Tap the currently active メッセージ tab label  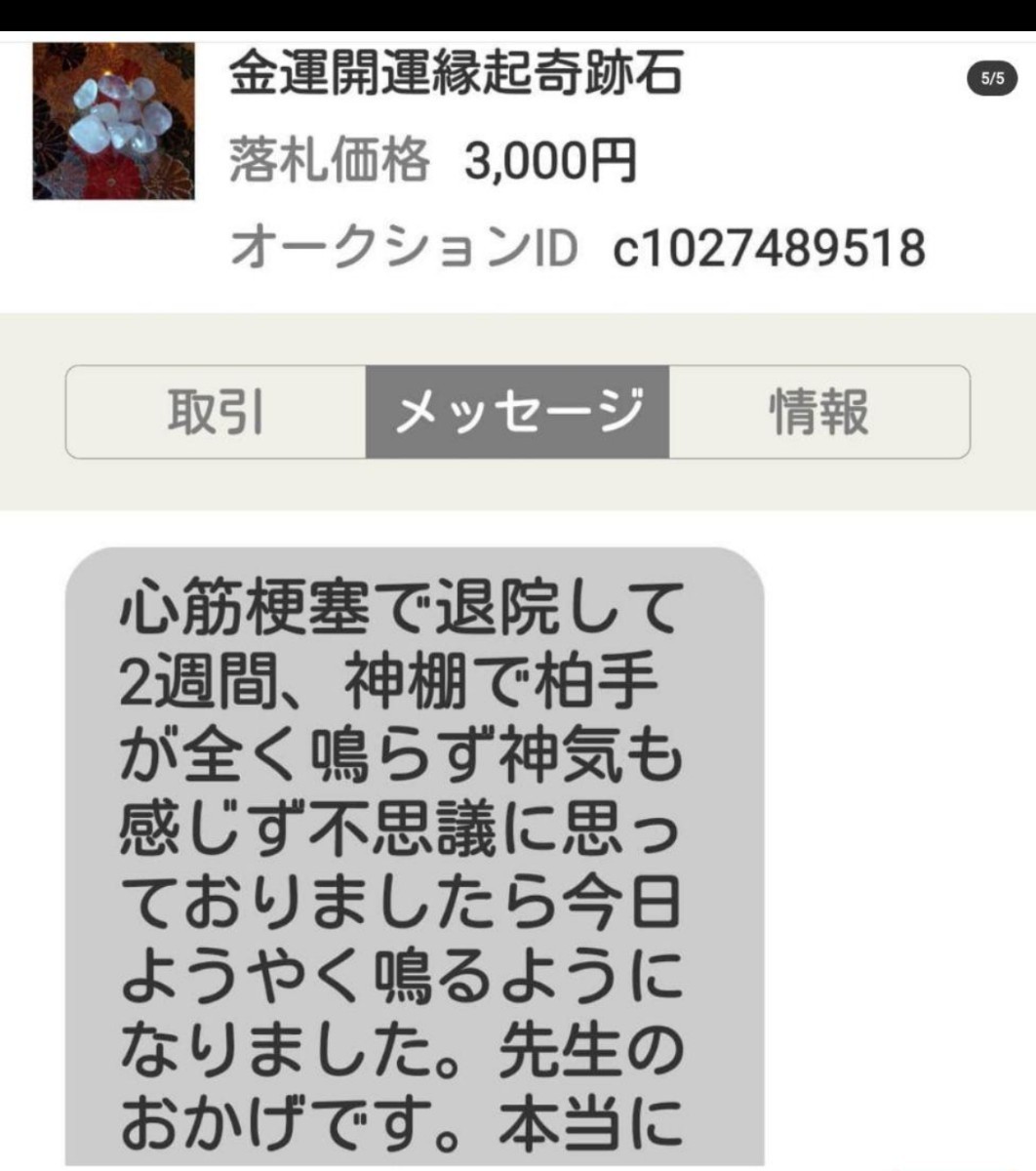coord(518,411)
